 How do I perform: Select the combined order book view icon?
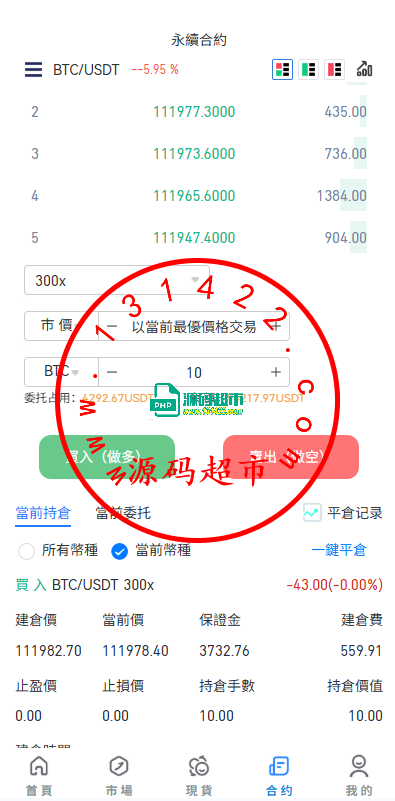[x=282, y=69]
